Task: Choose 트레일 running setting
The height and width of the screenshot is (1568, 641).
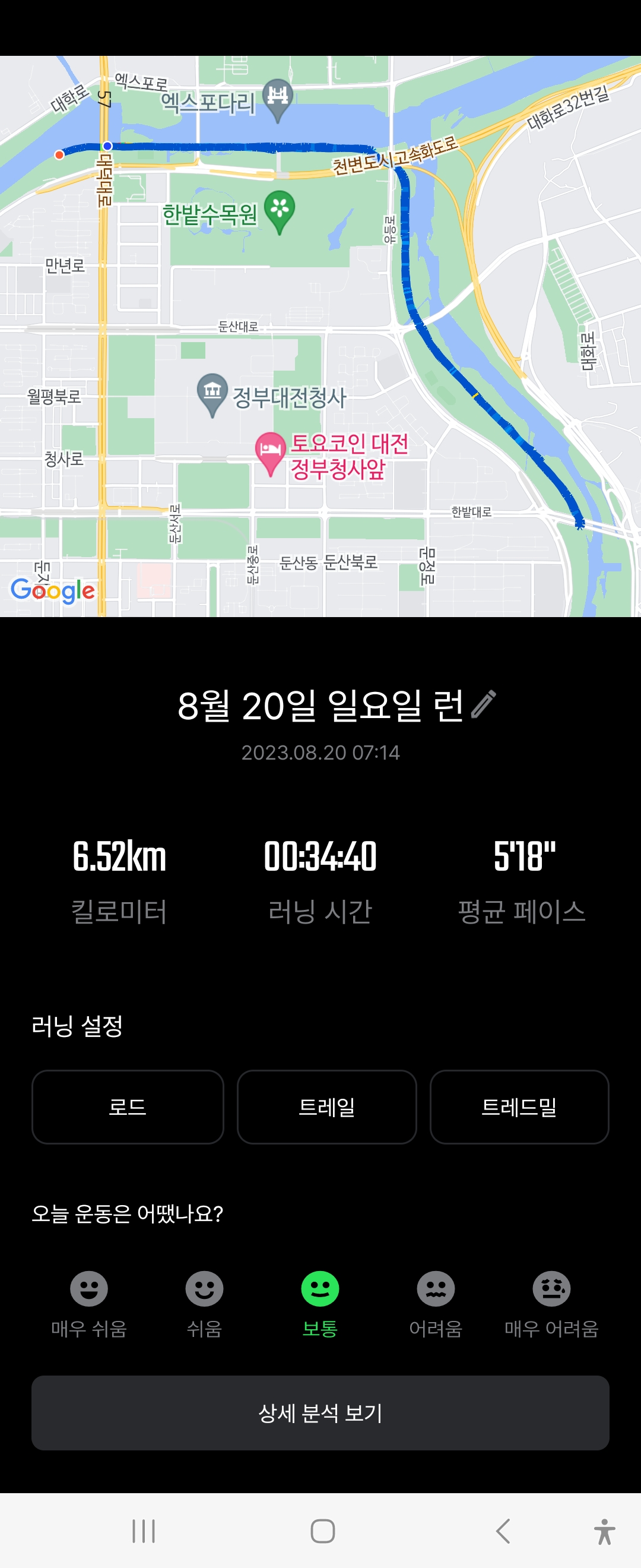Action: tap(326, 1107)
